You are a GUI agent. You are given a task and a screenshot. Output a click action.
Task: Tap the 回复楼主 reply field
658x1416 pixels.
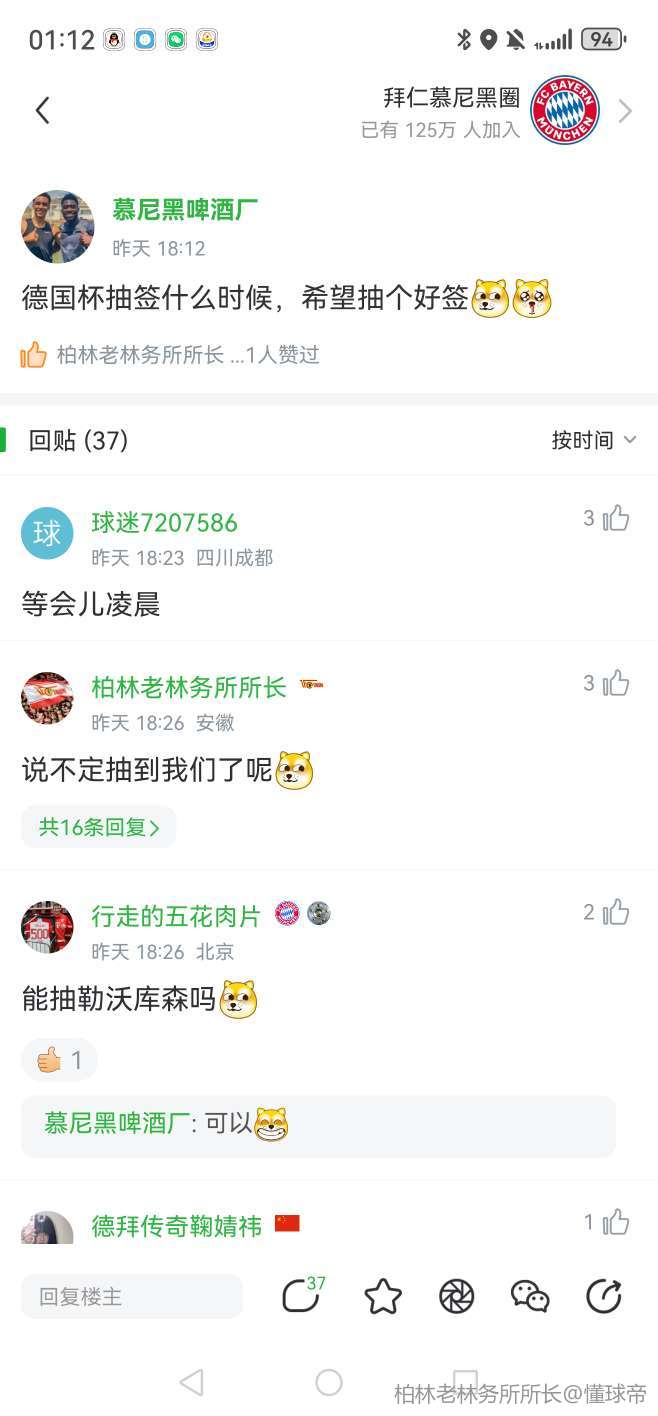(132, 1296)
